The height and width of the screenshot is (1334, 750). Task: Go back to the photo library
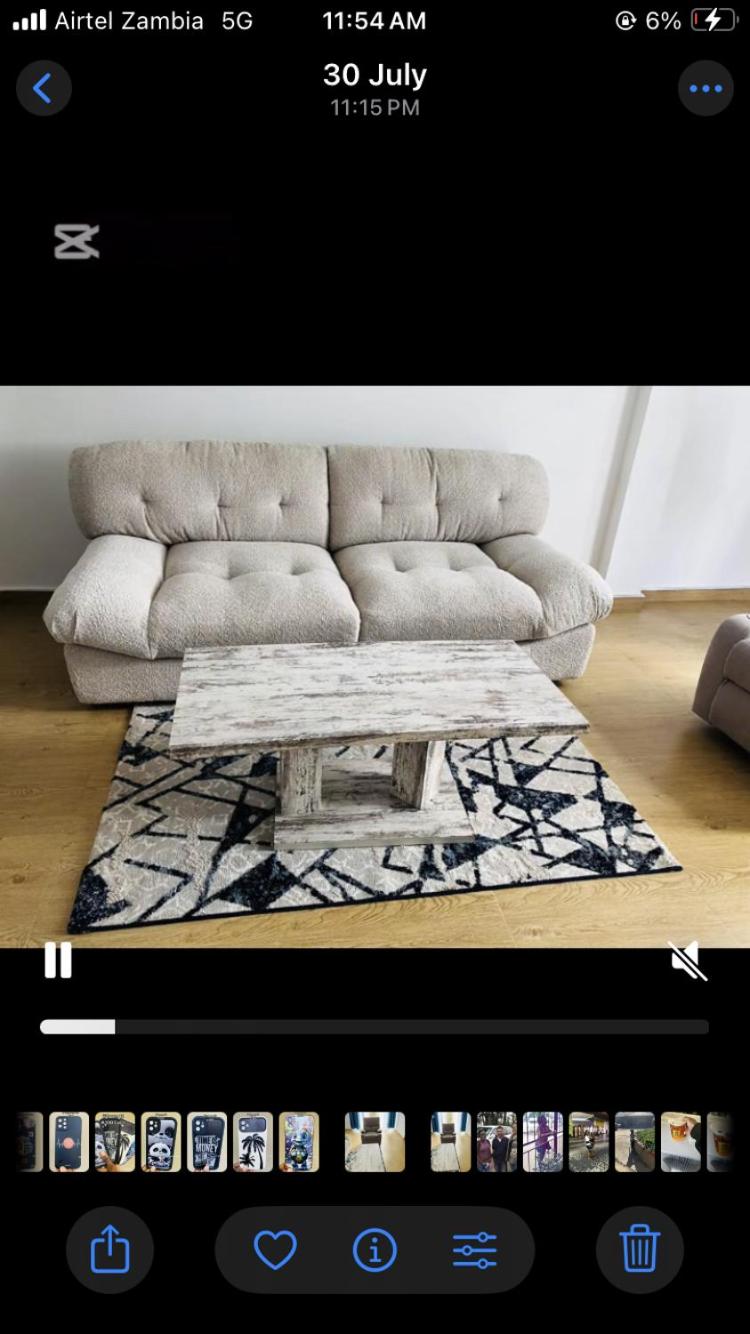tap(43, 89)
